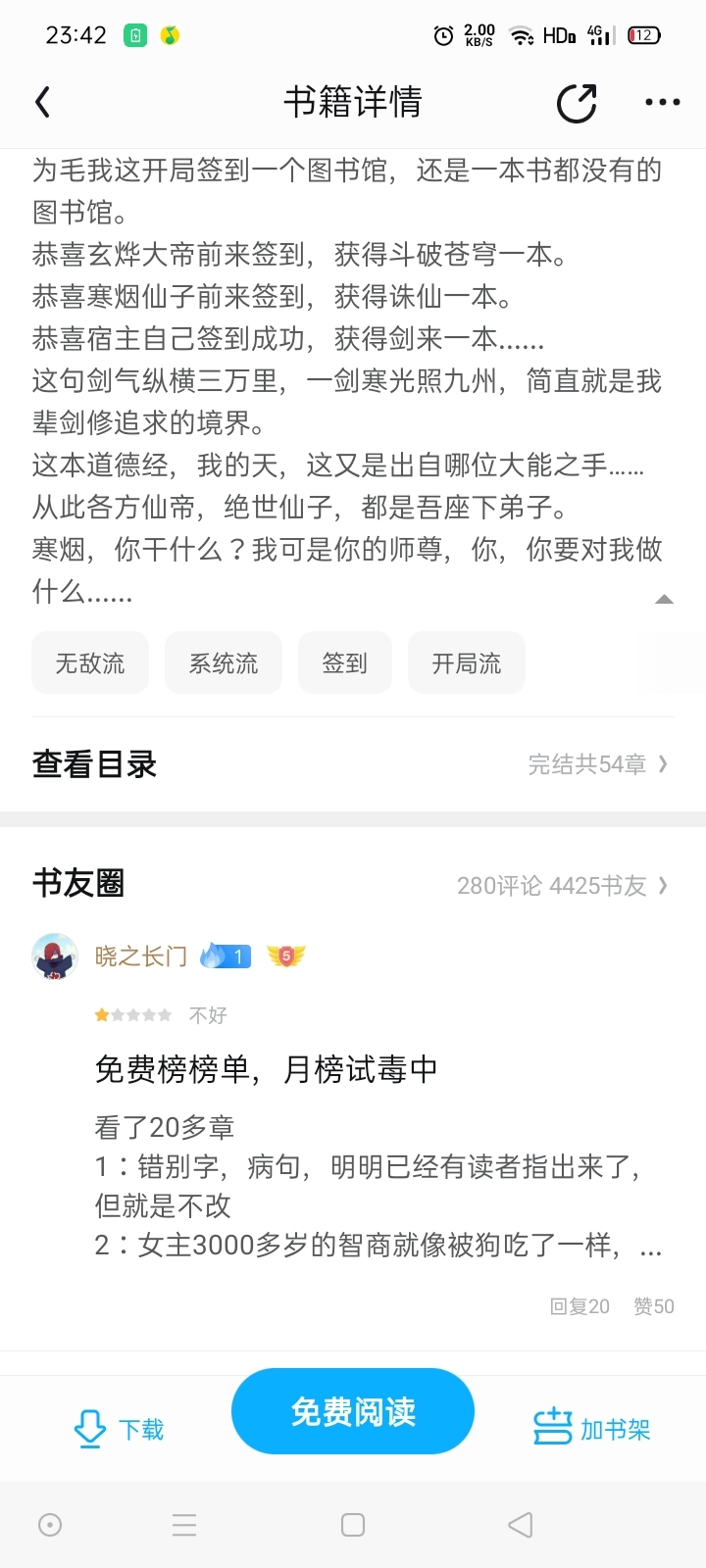Image resolution: width=706 pixels, height=1568 pixels.
Task: Like the review via 赞50
Action: point(654,1306)
